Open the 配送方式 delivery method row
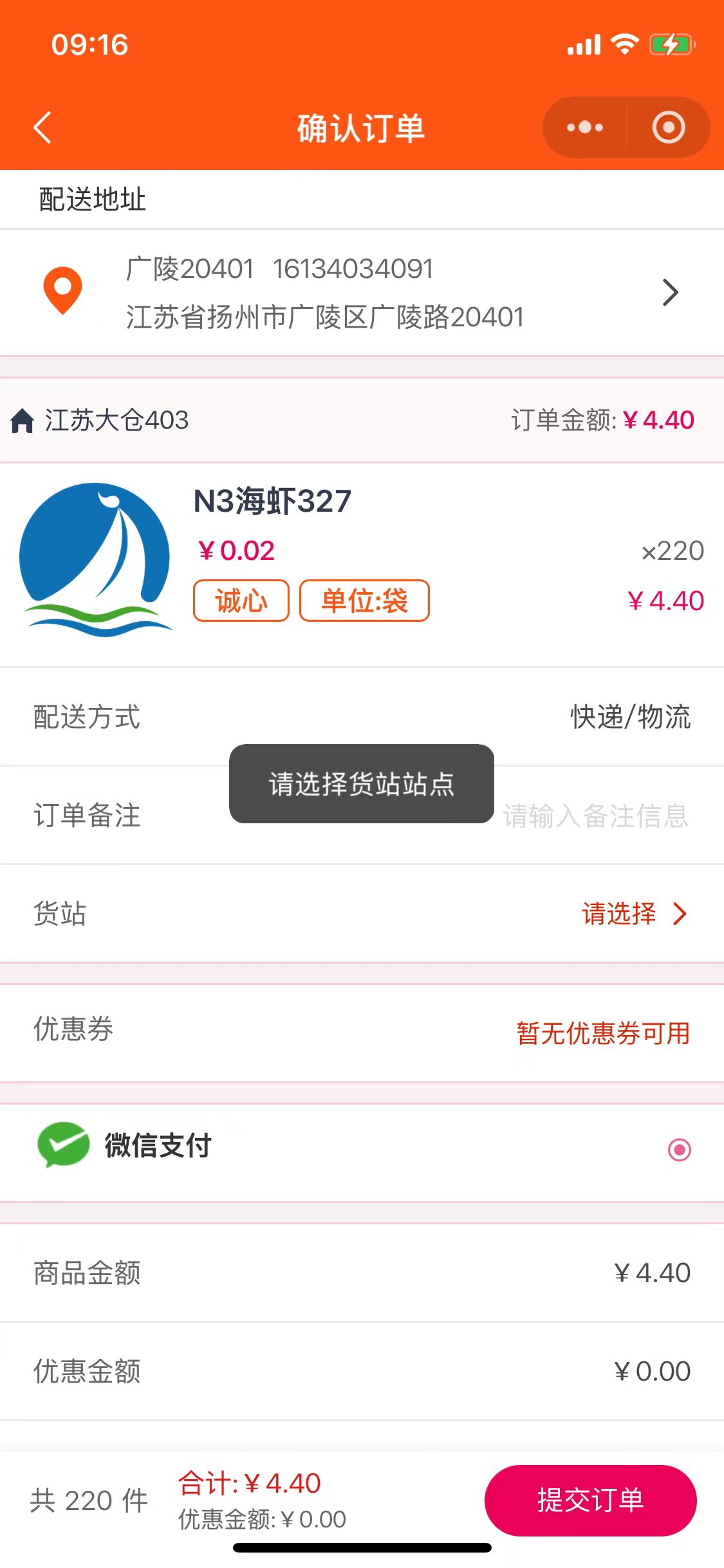Viewport: 724px width, 1568px height. 360,717
